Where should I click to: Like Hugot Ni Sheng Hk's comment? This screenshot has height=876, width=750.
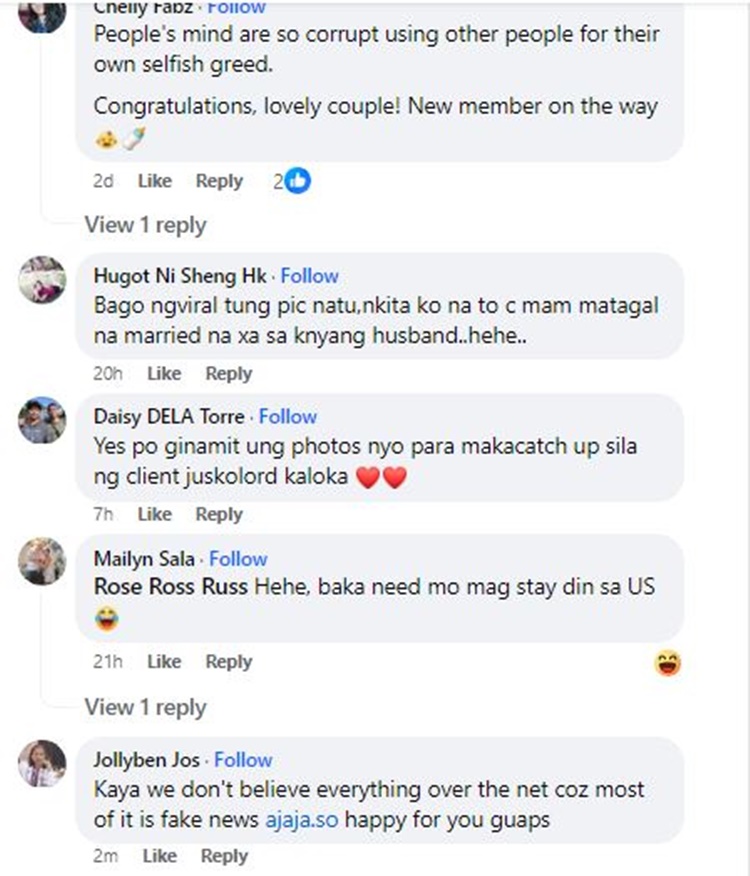click(x=164, y=373)
